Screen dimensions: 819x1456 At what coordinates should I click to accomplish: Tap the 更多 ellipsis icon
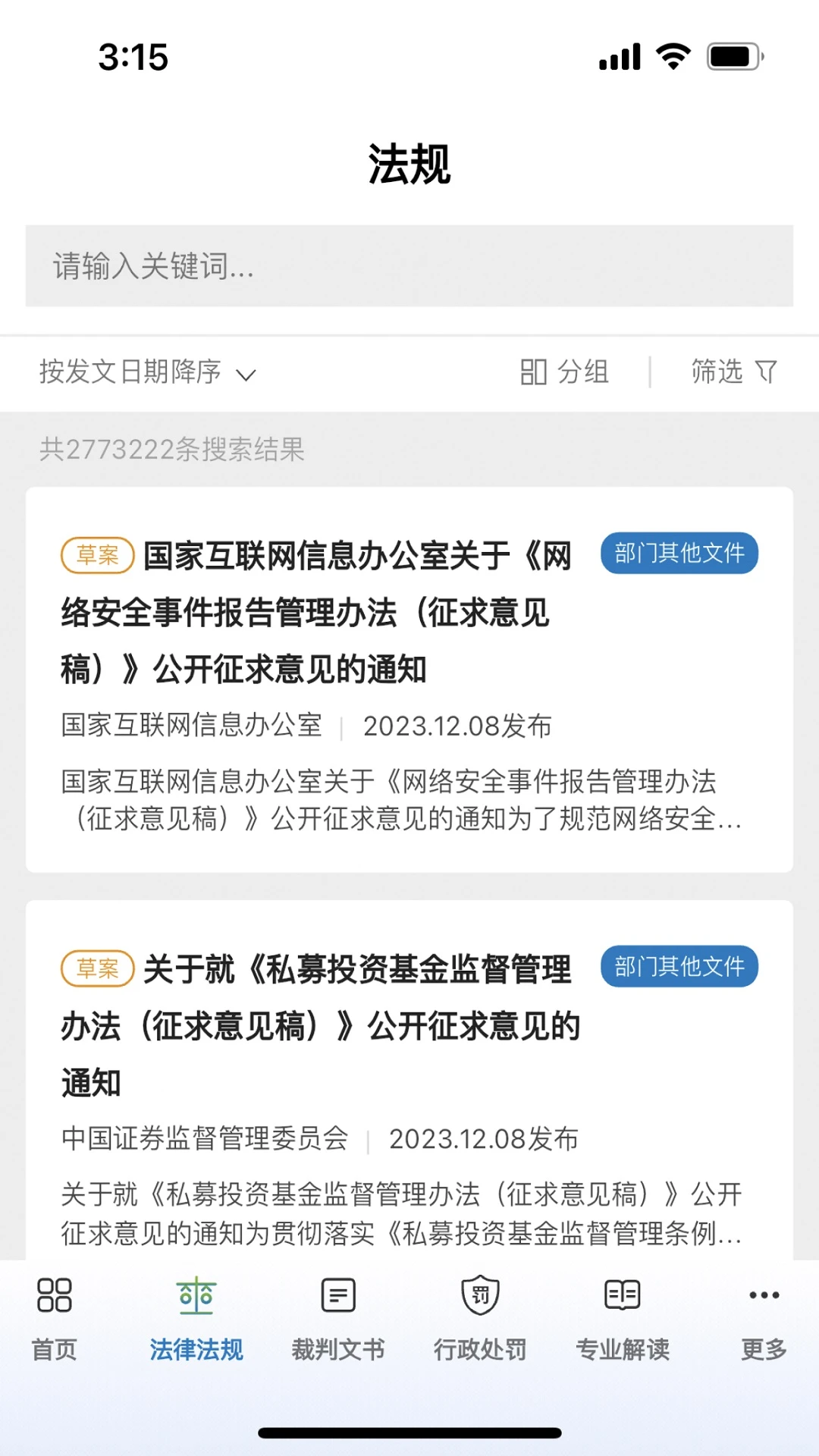763,1295
